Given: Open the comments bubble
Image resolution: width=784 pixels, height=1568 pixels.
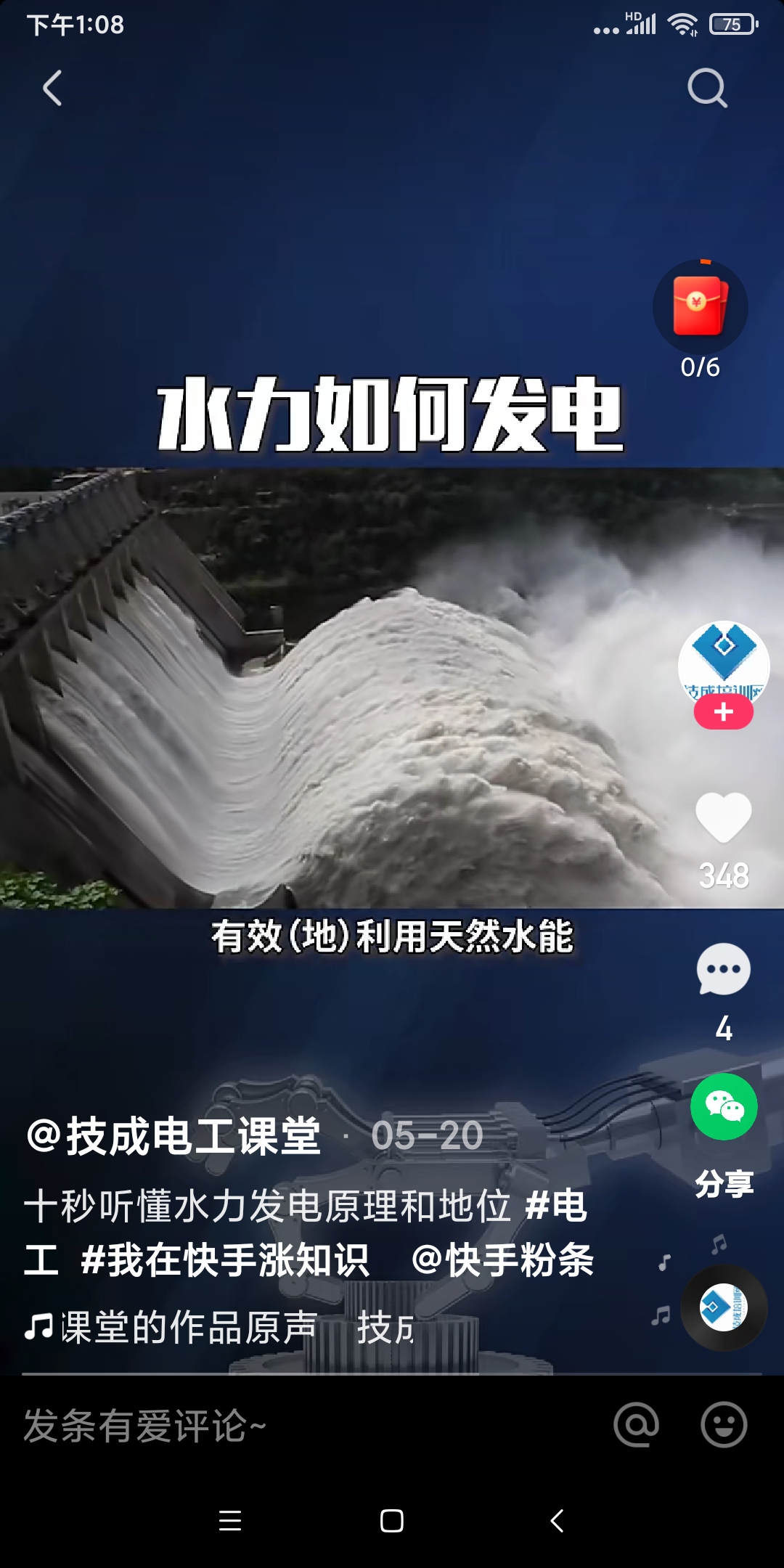Looking at the screenshot, I should (723, 970).
